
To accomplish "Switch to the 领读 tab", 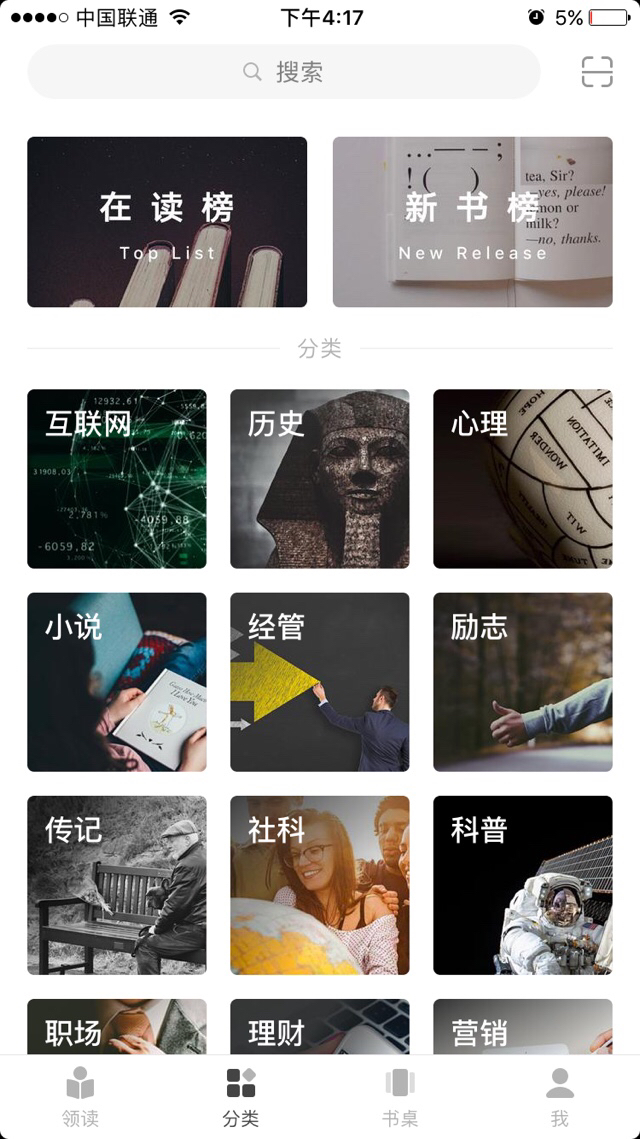I will click(x=80, y=1097).
